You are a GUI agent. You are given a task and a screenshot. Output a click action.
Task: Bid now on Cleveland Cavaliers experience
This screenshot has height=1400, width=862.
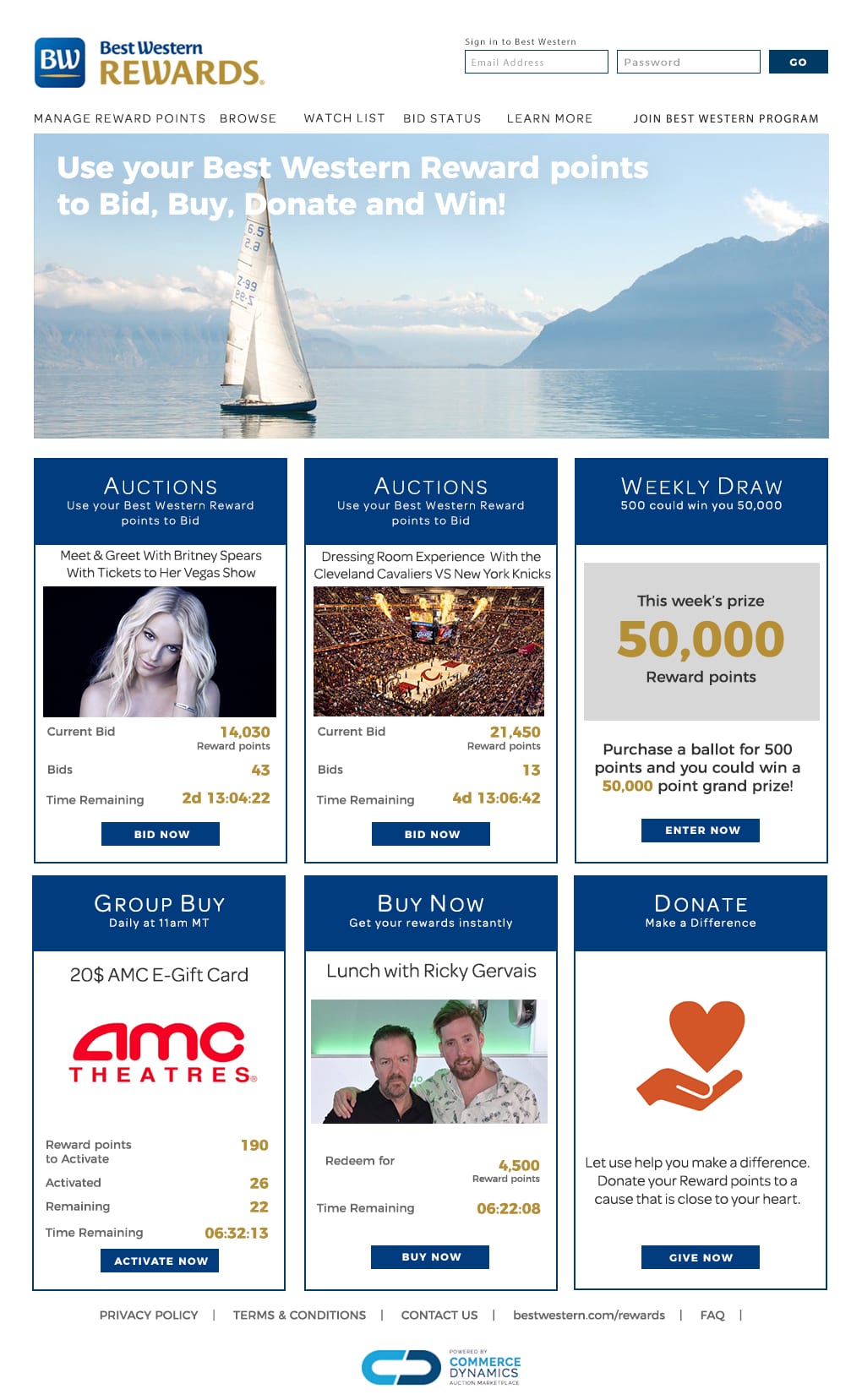pos(431,834)
